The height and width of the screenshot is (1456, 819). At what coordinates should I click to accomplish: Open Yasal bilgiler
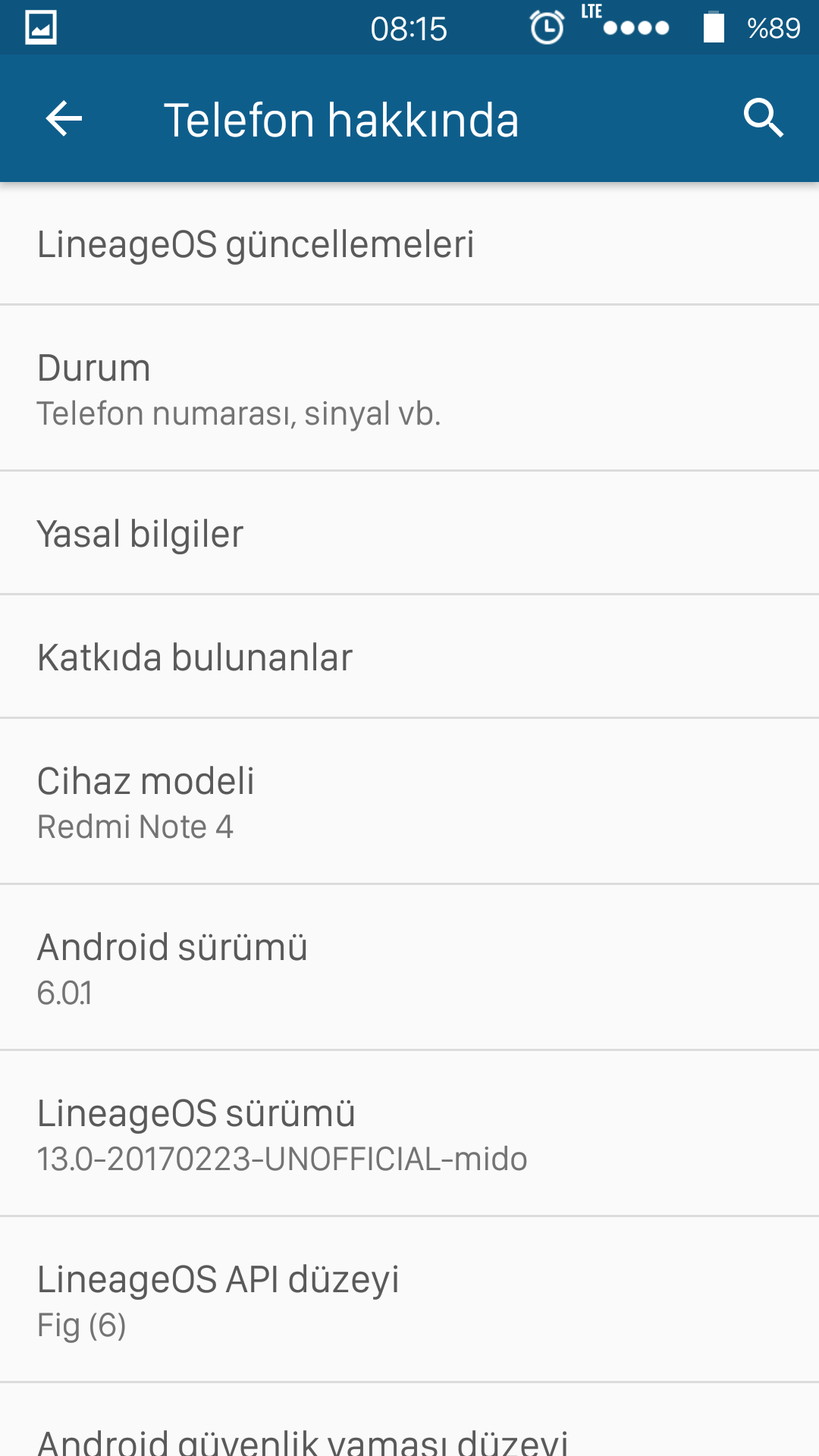tap(409, 533)
